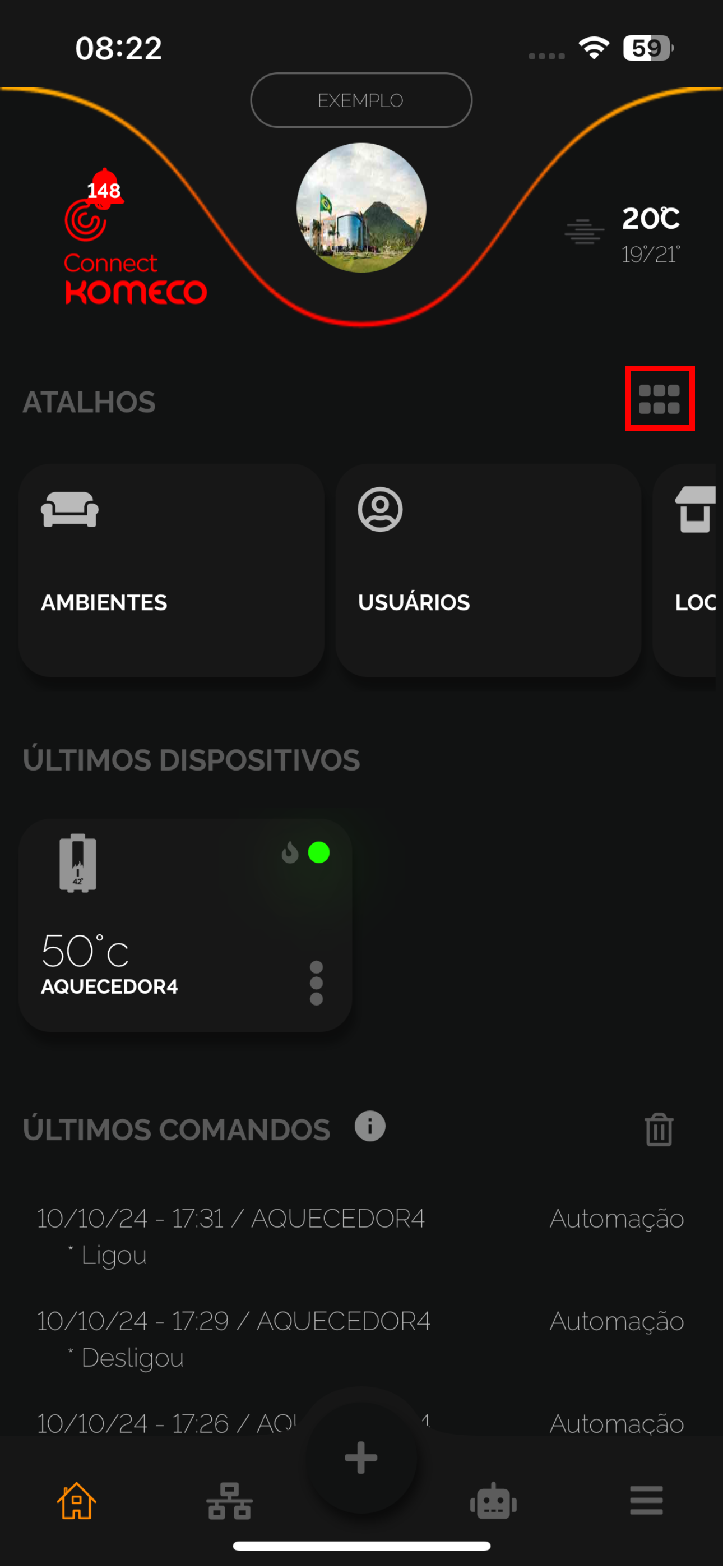
Task: Open the shortcuts grid view icon
Action: (659, 400)
